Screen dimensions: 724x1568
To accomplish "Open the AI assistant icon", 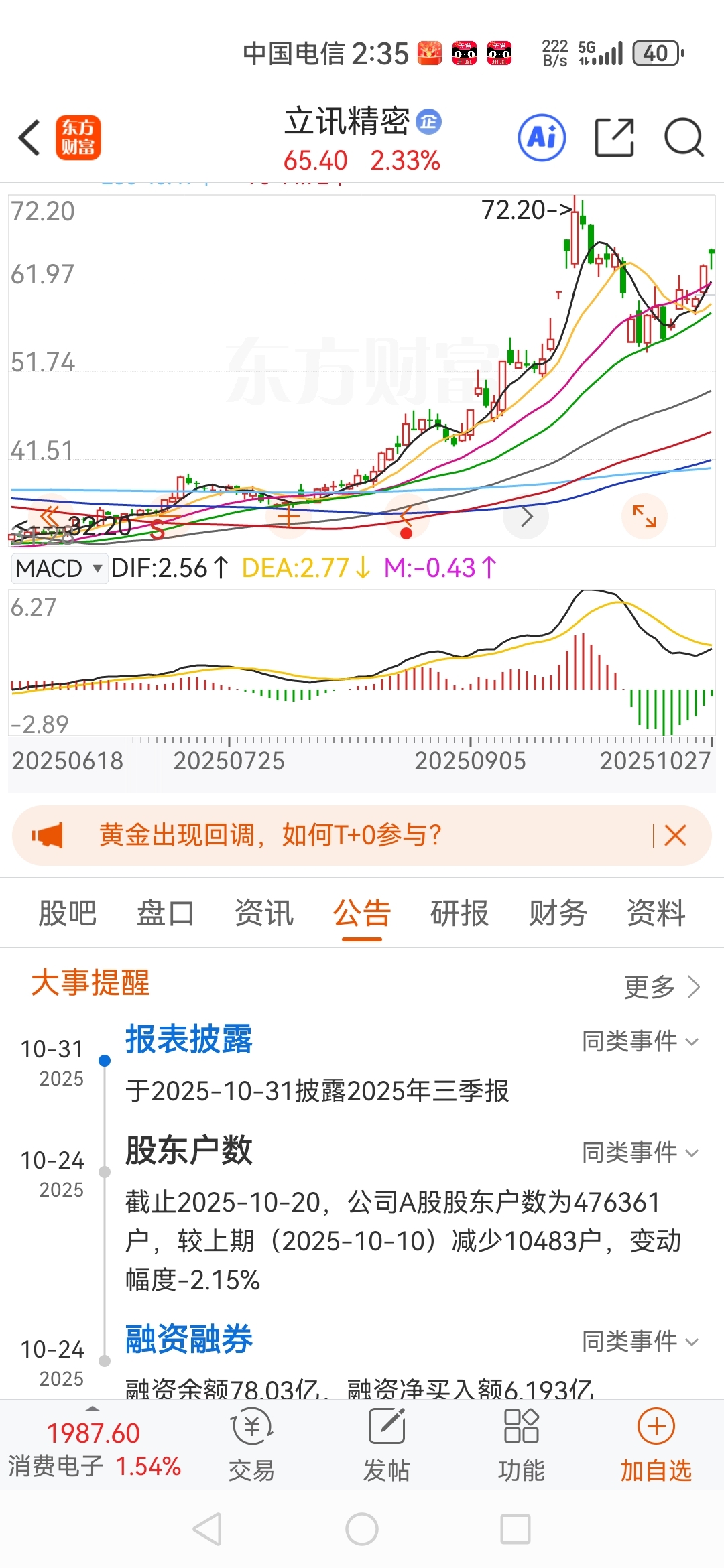I will [542, 138].
